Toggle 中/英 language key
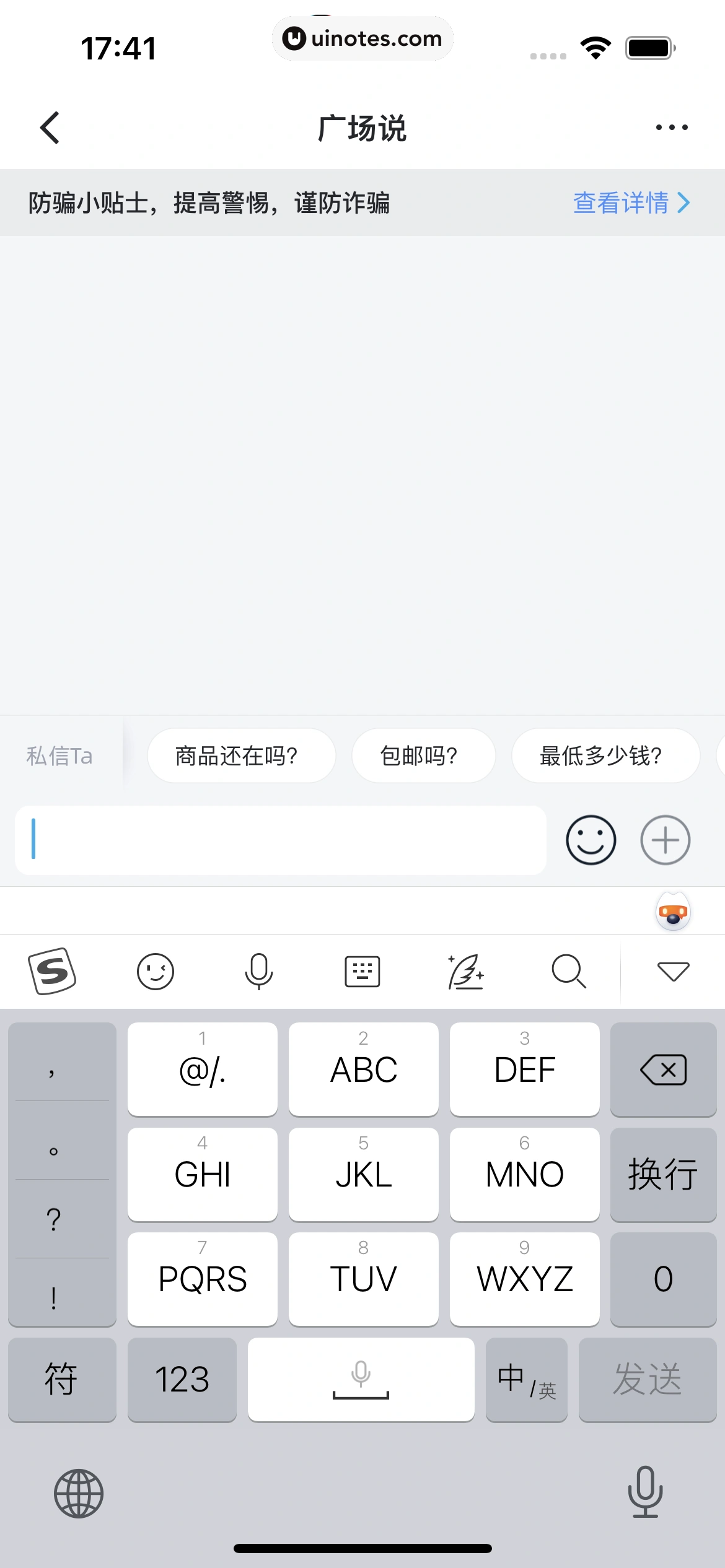 pos(526,1380)
